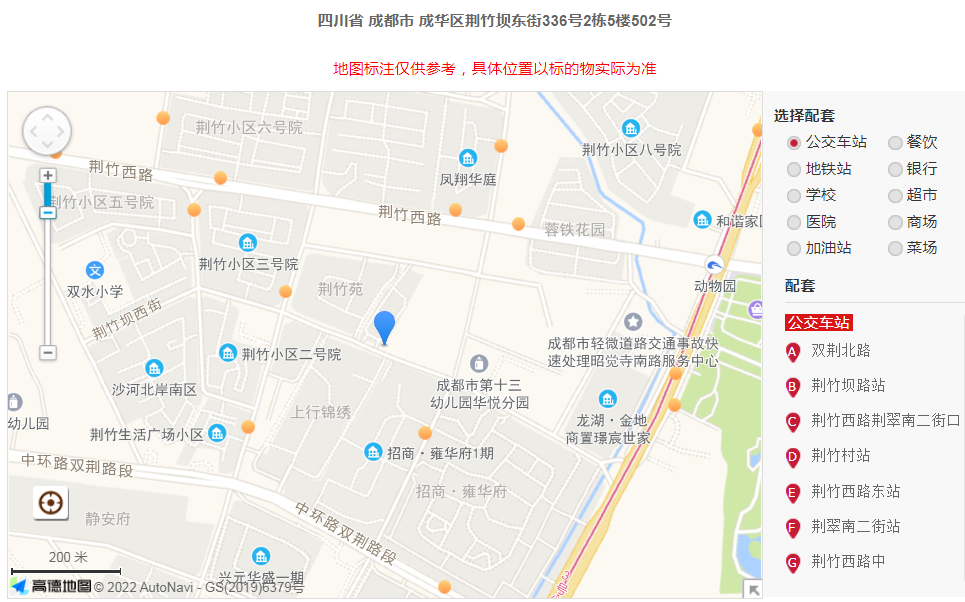
Task: Select the 地铁站 radio option
Action: (794, 169)
